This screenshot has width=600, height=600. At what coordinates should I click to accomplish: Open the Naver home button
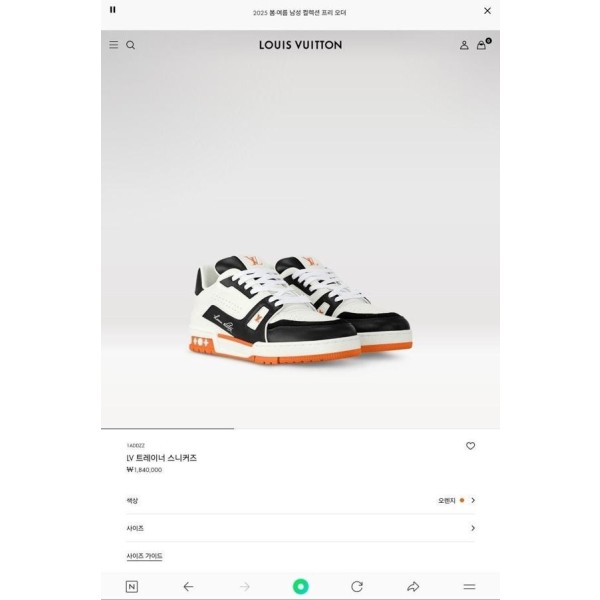click(132, 586)
